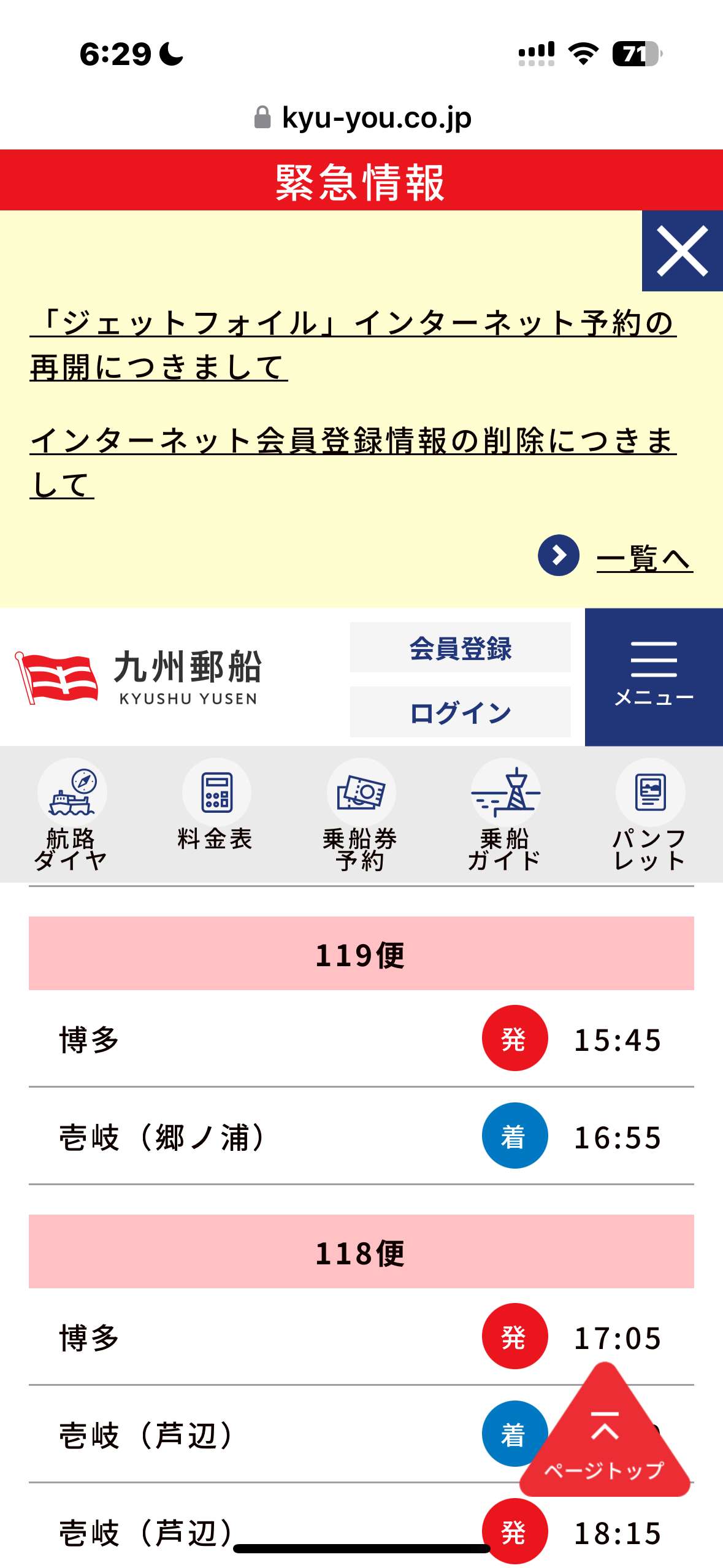Open the member registration deletion notice
The height and width of the screenshot is (1568, 723).
coord(353,463)
